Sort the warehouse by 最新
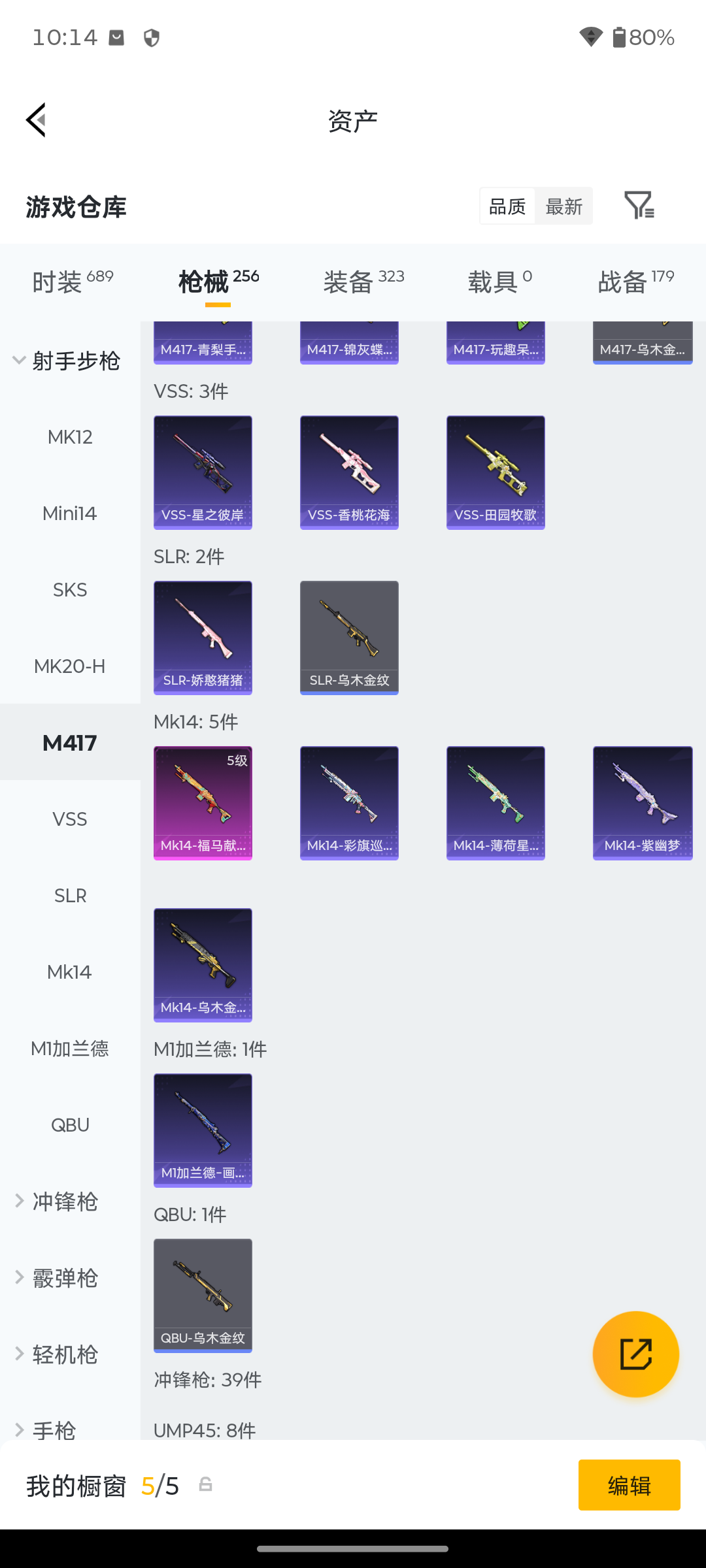 [x=563, y=206]
